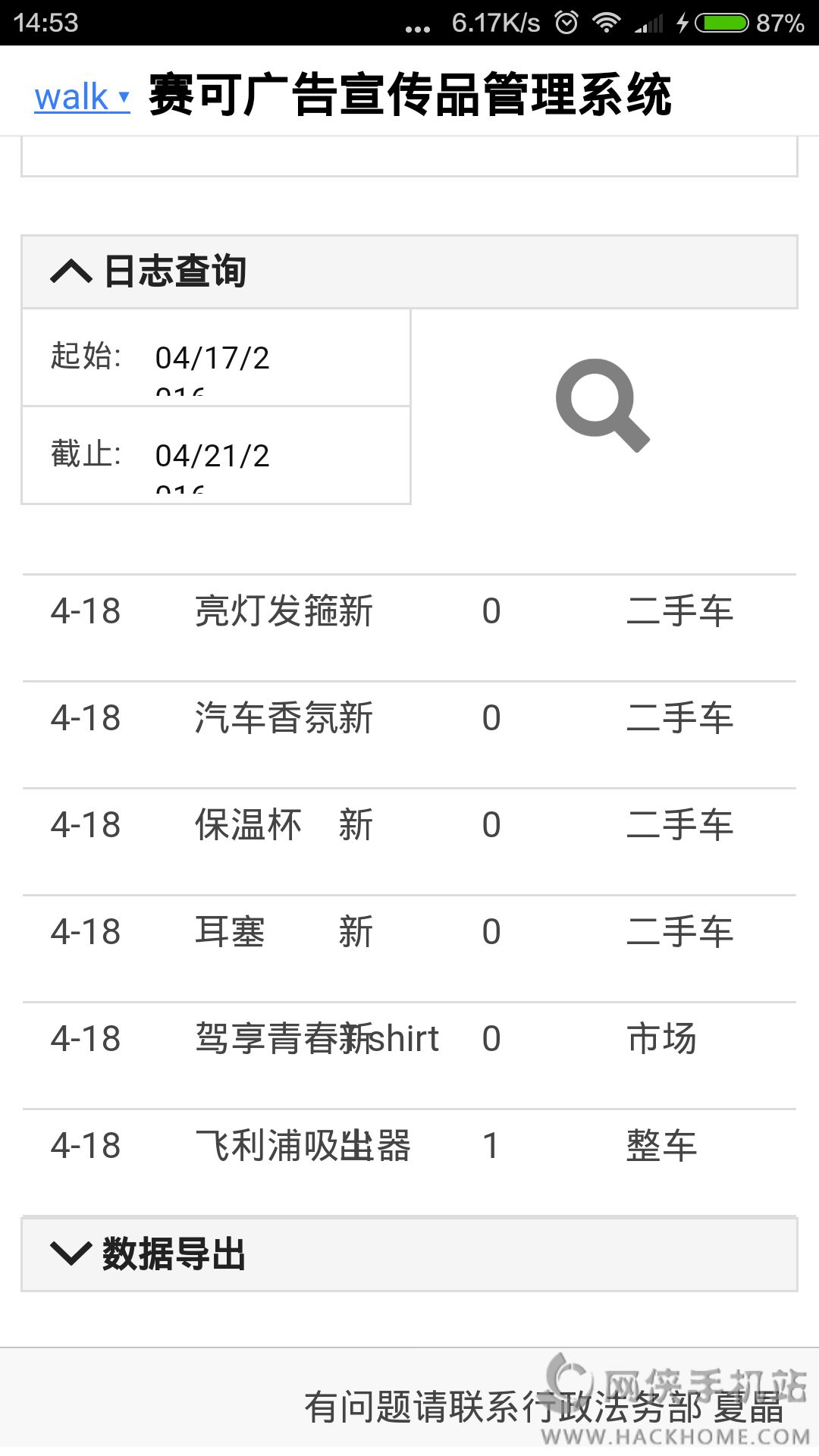Open the walk user dropdown
The height and width of the screenshot is (1456, 819).
(x=82, y=97)
